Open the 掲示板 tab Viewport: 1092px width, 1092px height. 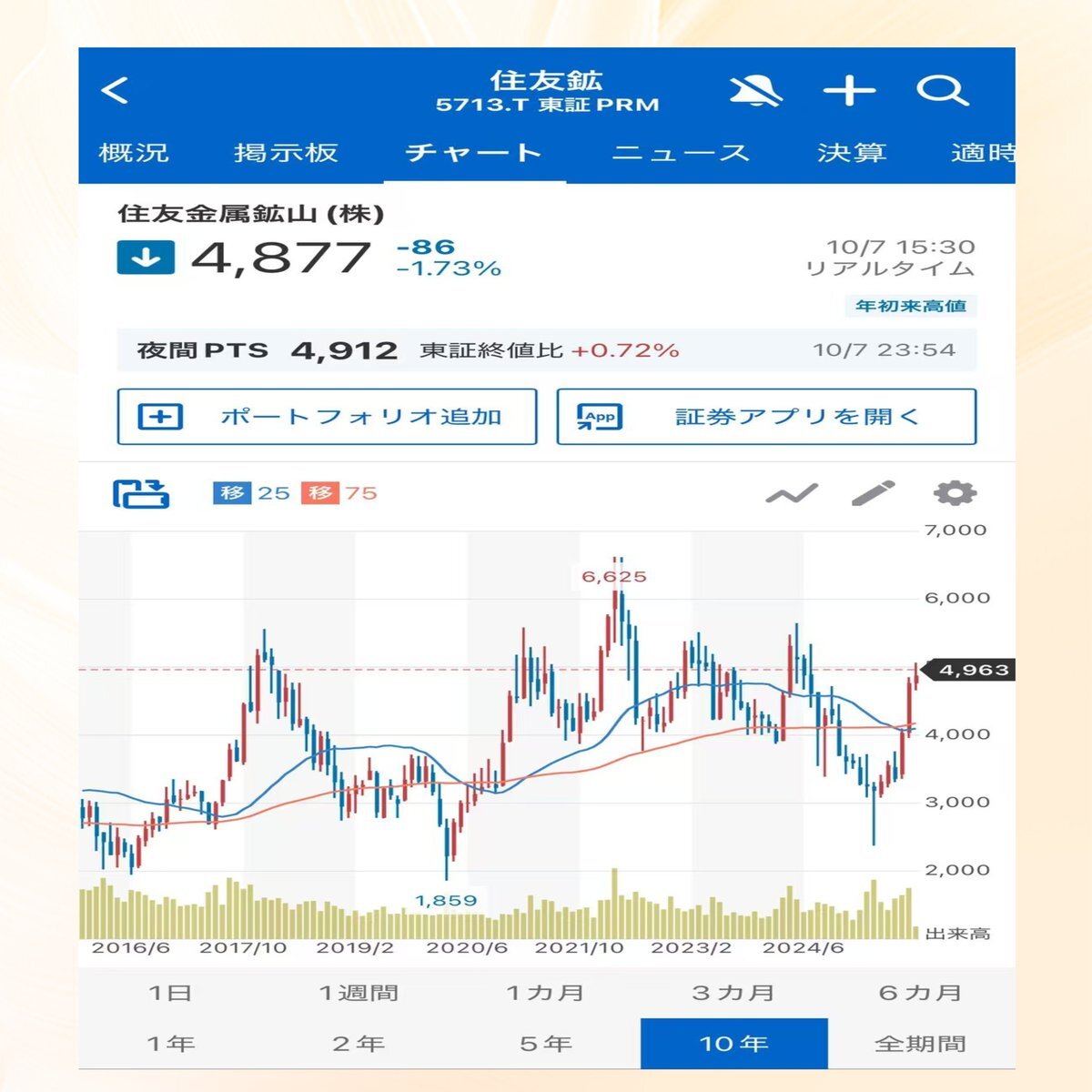pos(286,153)
